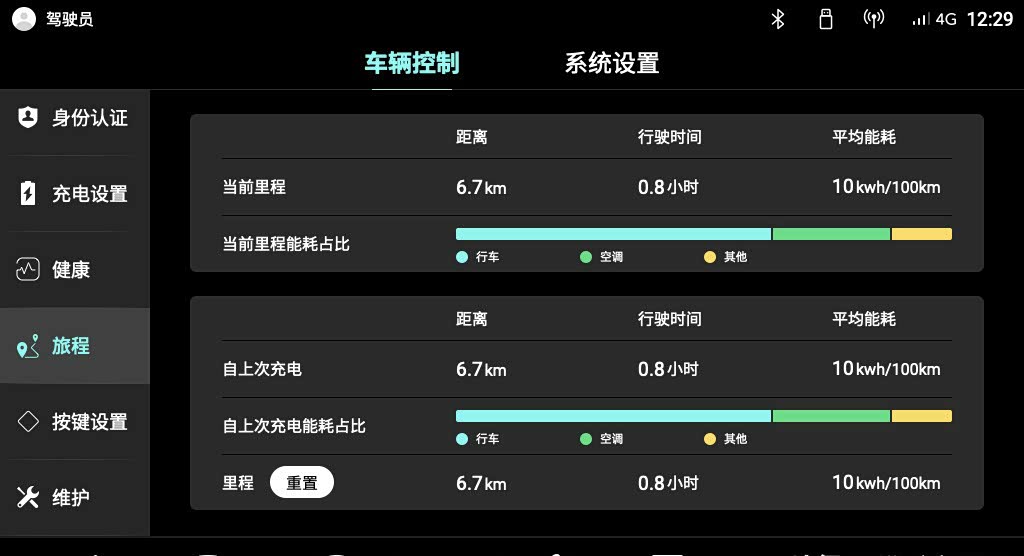The height and width of the screenshot is (556, 1024).
Task: Open 身份认证 in the sidebar
Action: 74,118
